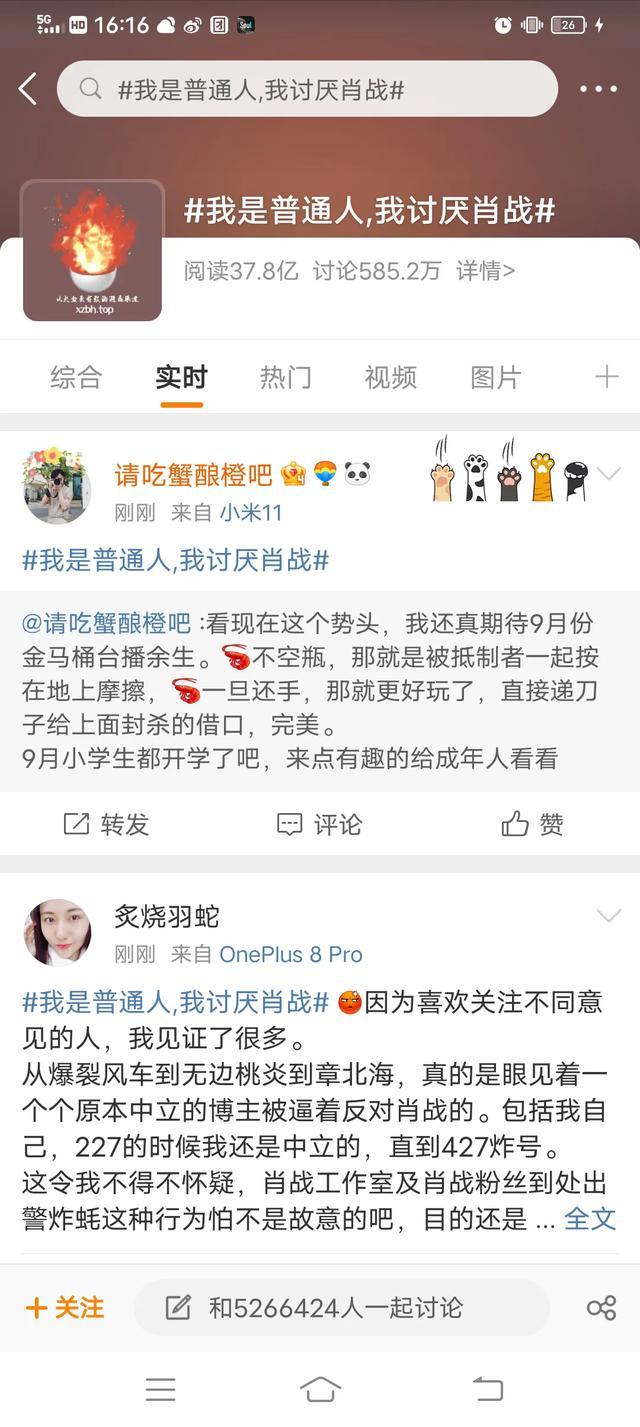The width and height of the screenshot is (640, 1427).
Task: Open 请吃蟹酿橙吧's profile avatar
Action: click(x=57, y=486)
